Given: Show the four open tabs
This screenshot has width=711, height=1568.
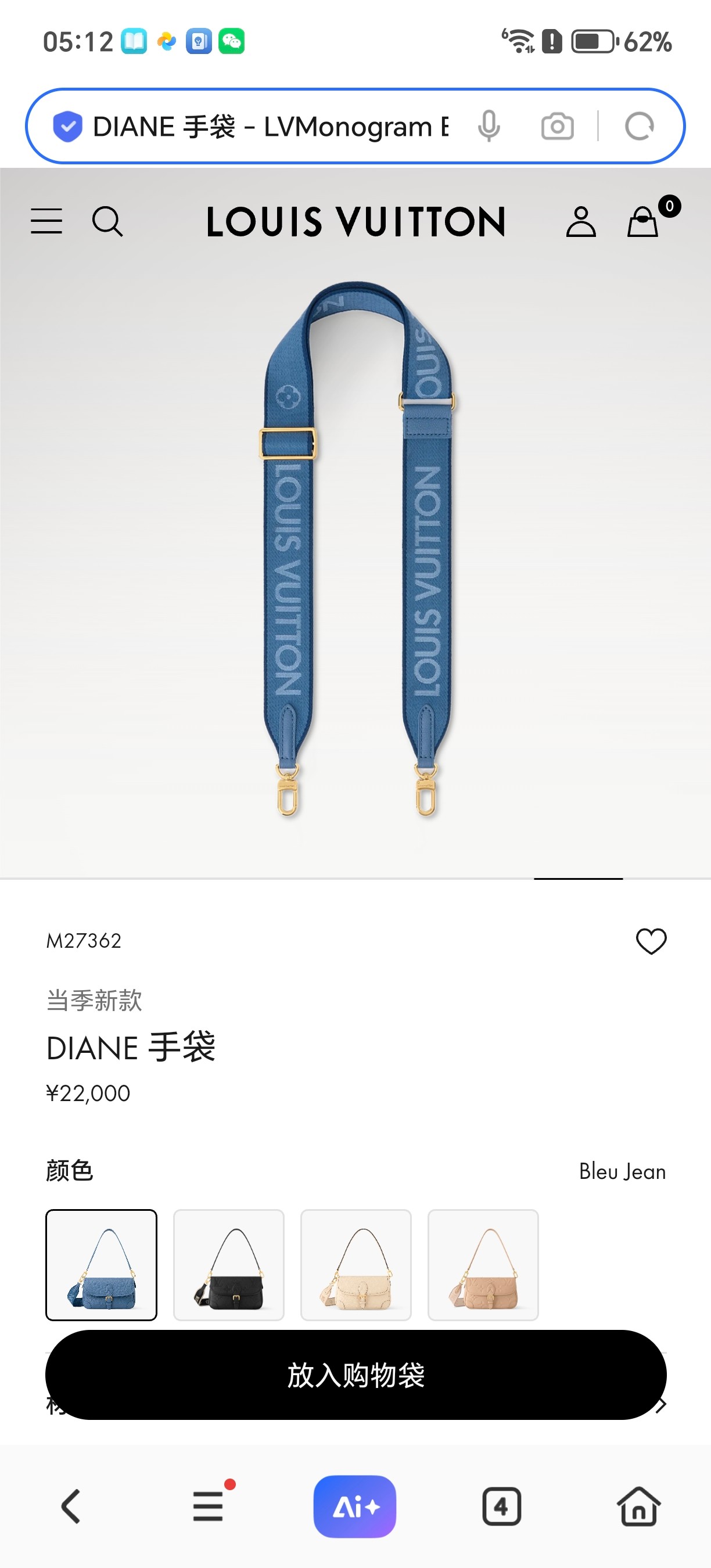Looking at the screenshot, I should pos(502,1506).
